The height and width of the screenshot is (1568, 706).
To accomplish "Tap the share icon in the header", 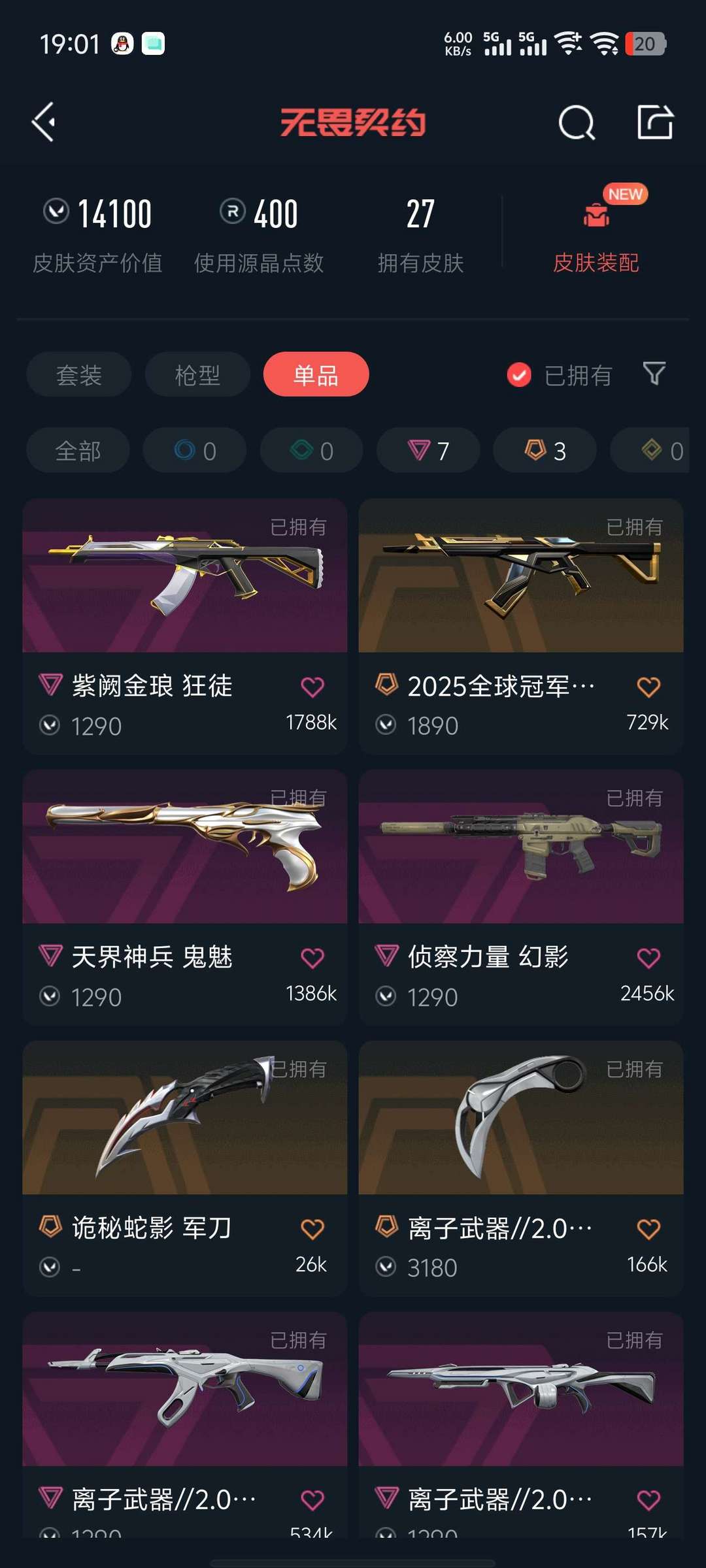I will [655, 122].
